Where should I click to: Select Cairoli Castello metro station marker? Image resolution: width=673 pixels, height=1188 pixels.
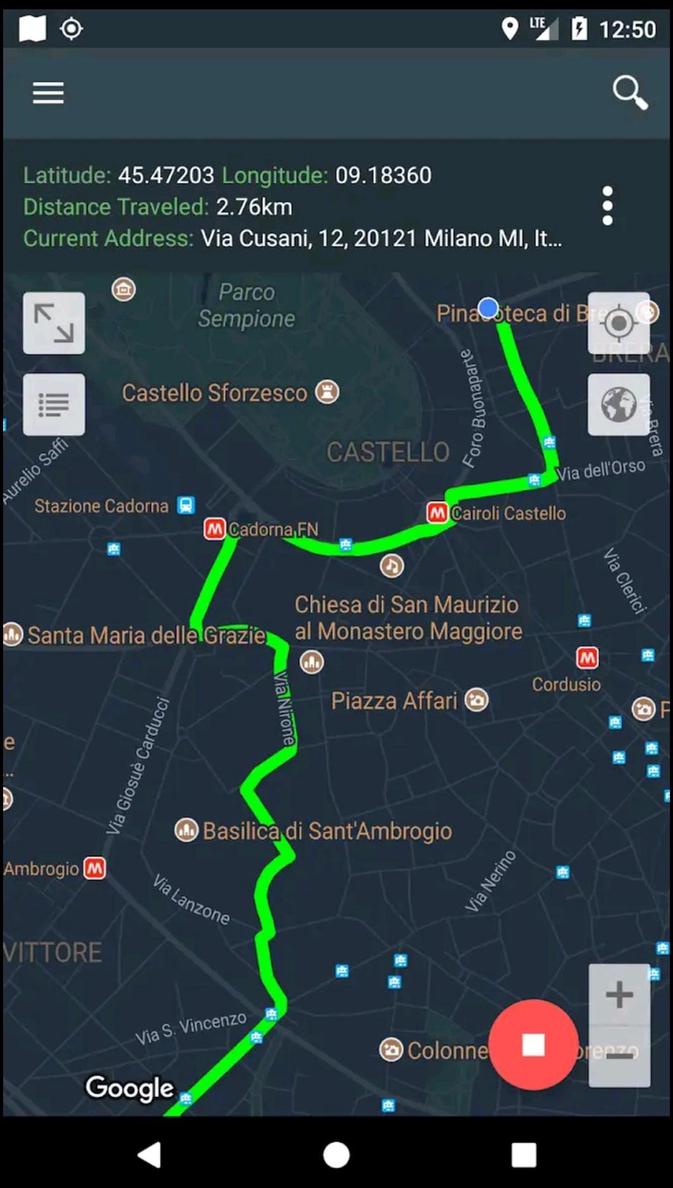point(437,513)
